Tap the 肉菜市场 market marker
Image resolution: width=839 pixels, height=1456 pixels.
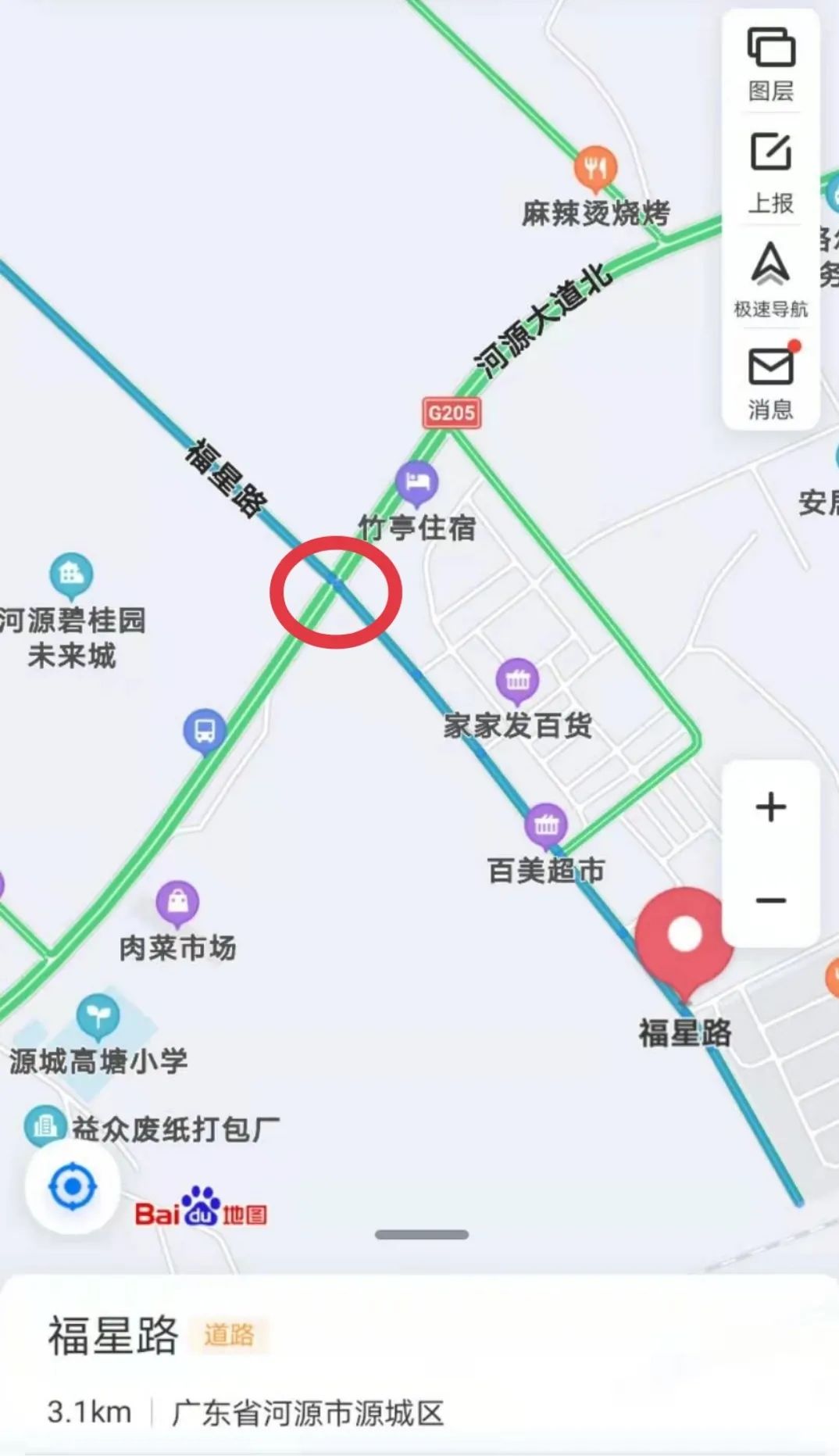coord(178,903)
